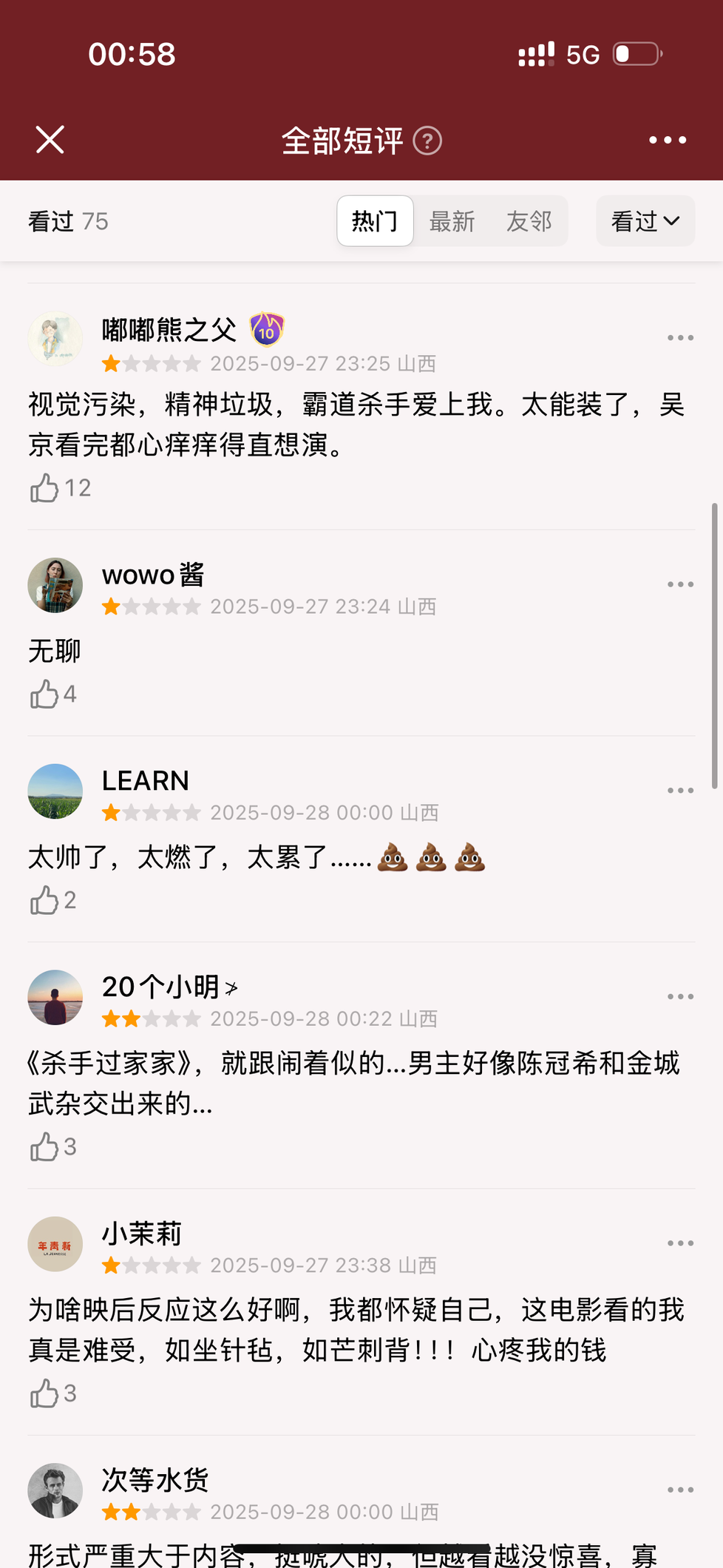View 嘟嘟熊之父's profile avatar

coord(55,339)
